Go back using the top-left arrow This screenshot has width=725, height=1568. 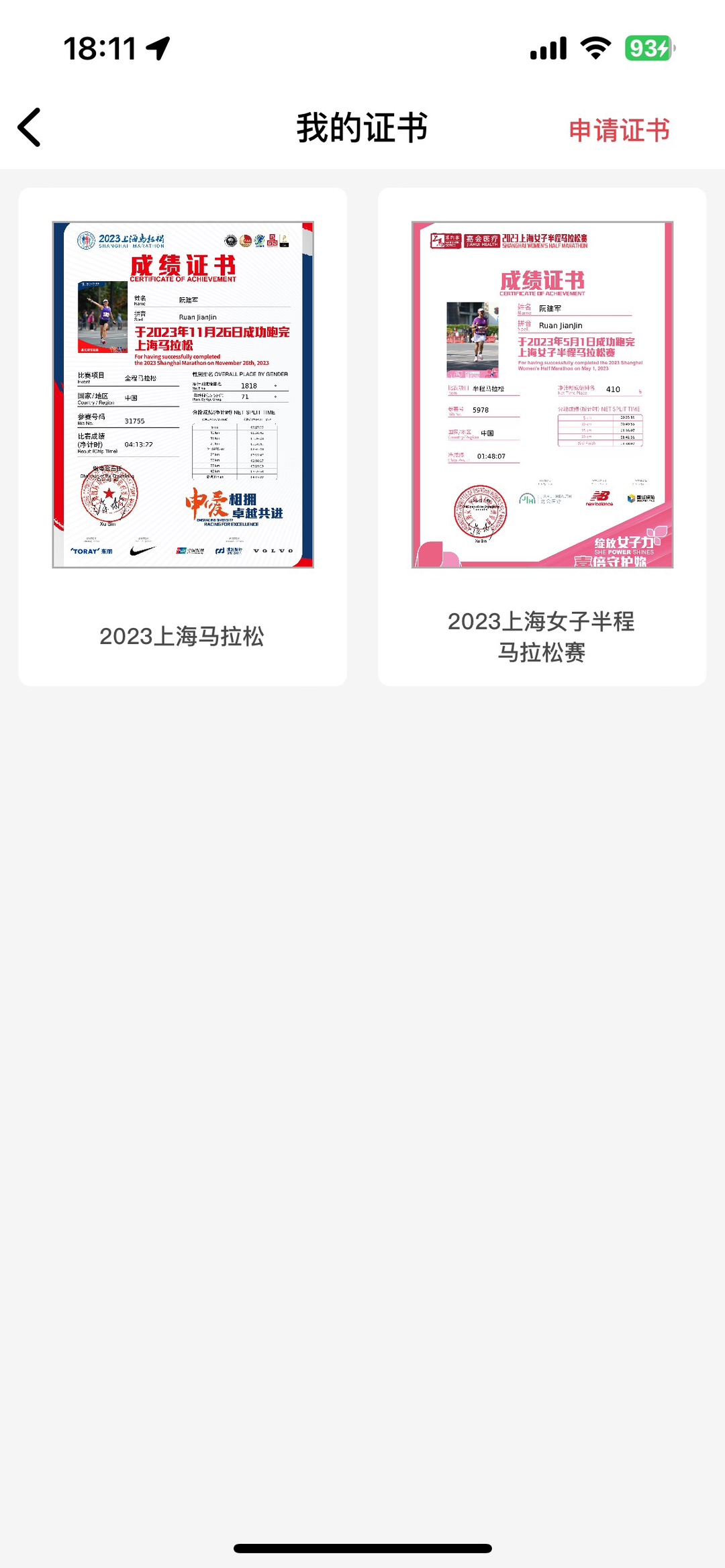[x=30, y=127]
